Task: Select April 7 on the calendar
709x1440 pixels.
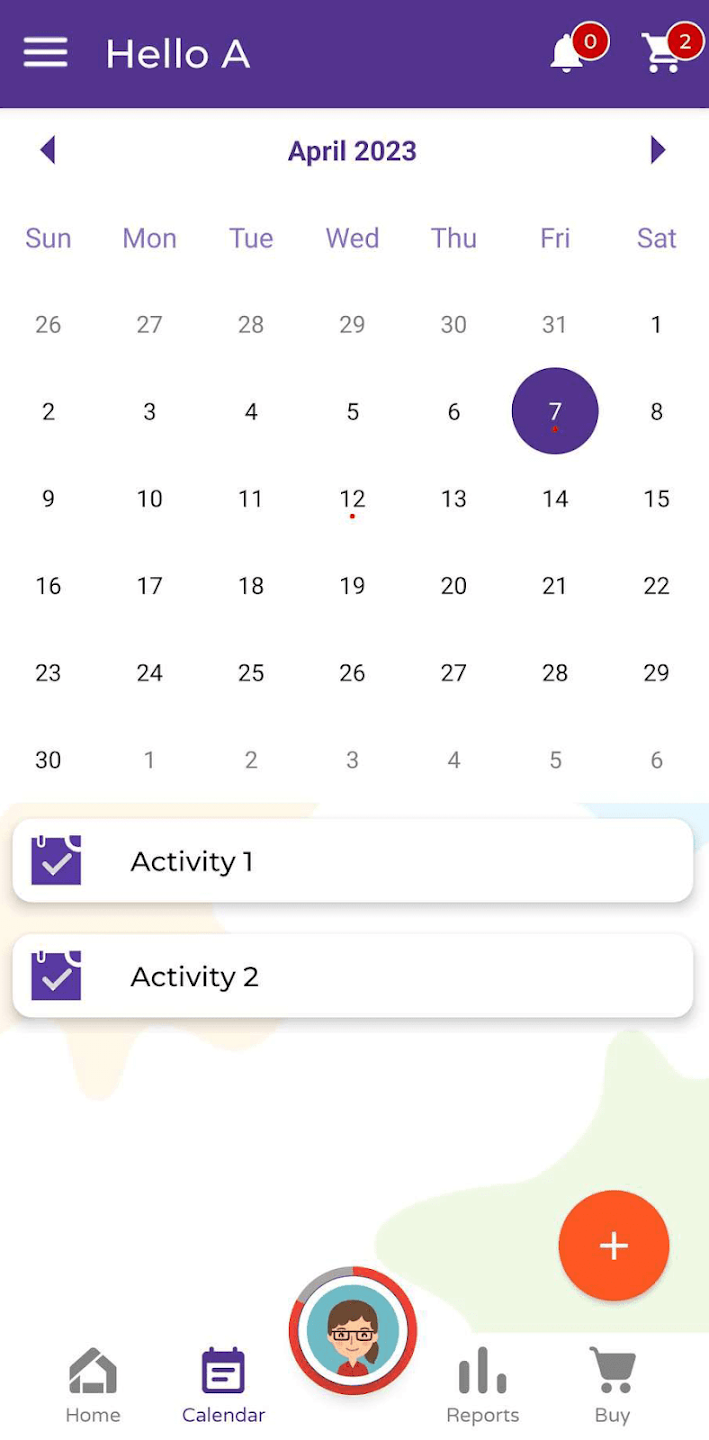Action: (x=555, y=411)
